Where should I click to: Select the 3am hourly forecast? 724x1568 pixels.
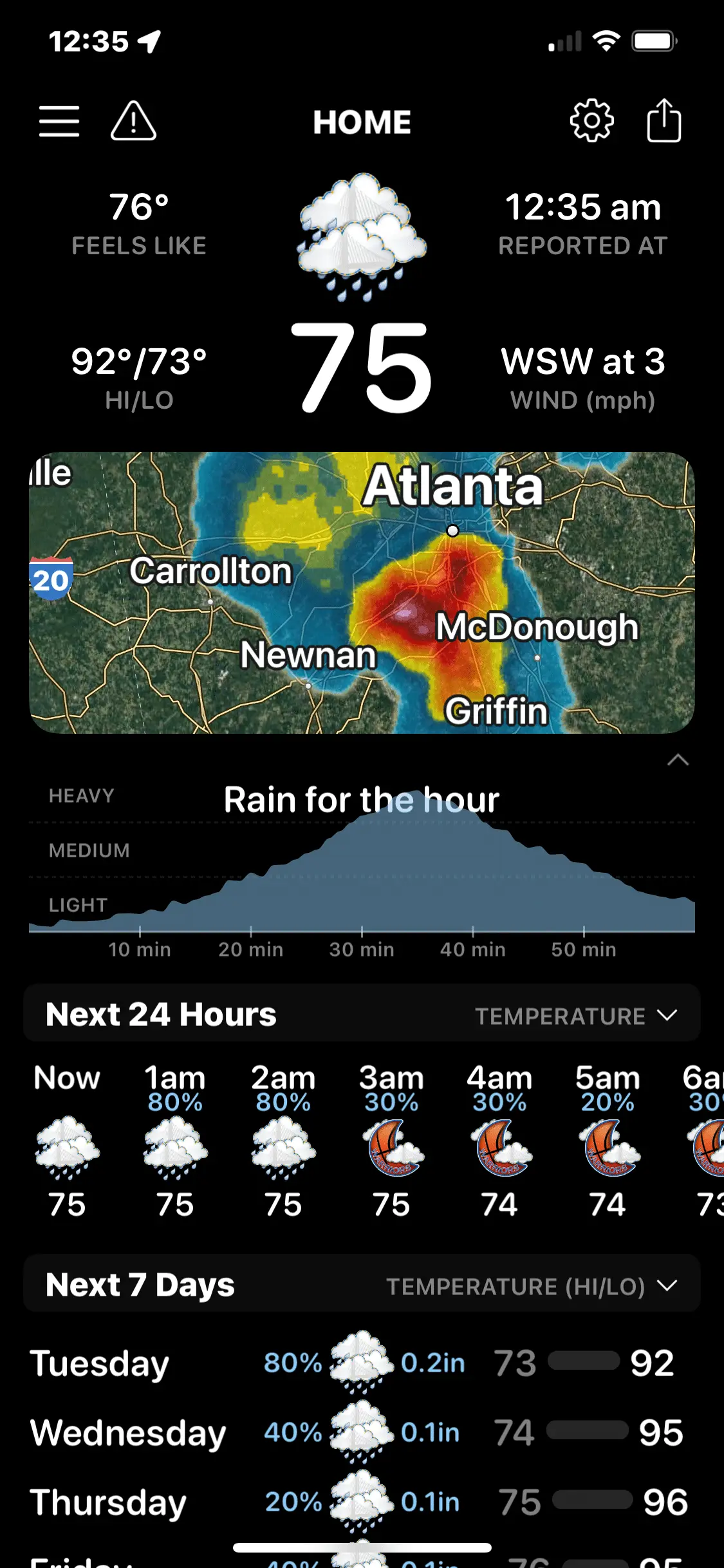click(x=391, y=1141)
